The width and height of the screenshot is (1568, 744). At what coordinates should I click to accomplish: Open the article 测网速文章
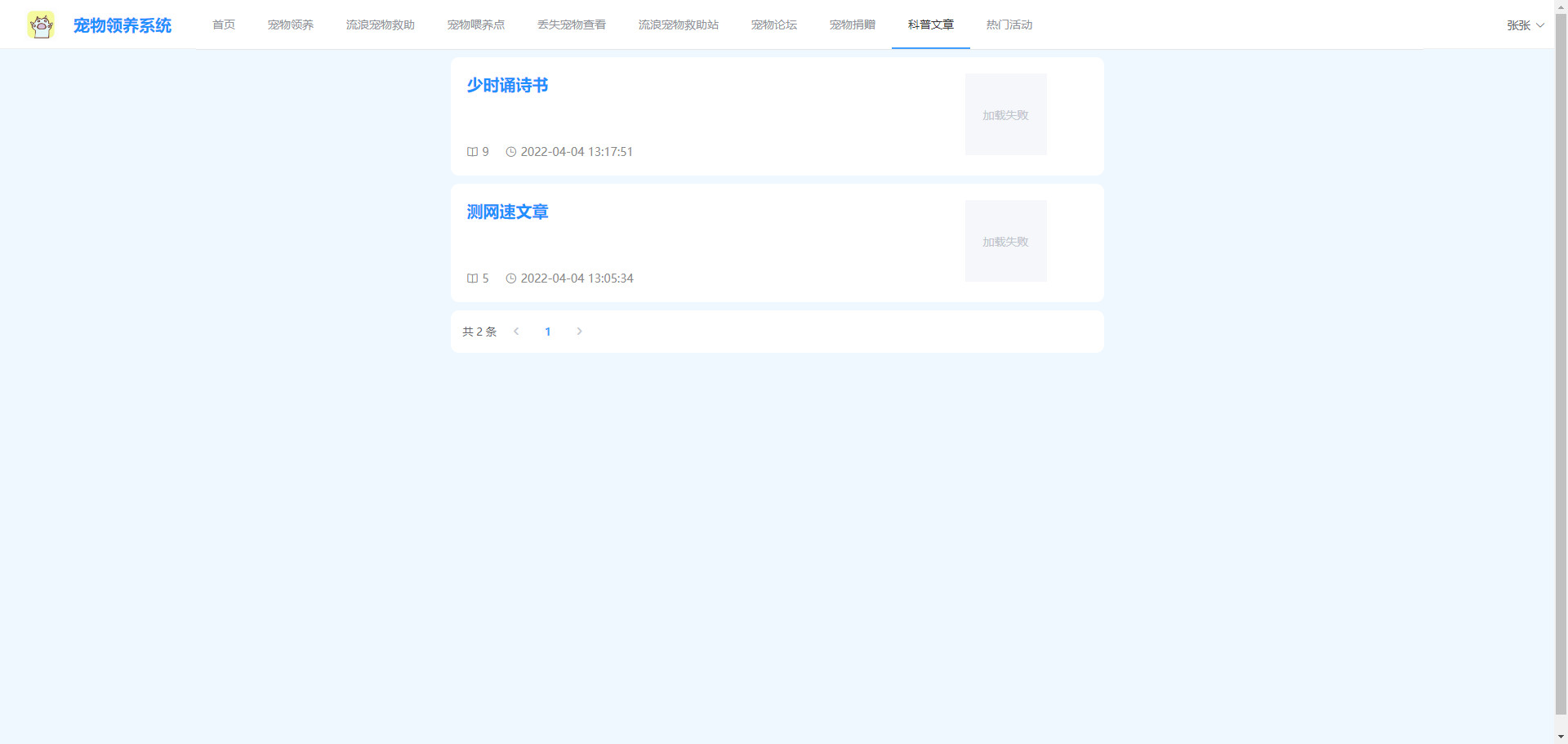[x=507, y=212]
